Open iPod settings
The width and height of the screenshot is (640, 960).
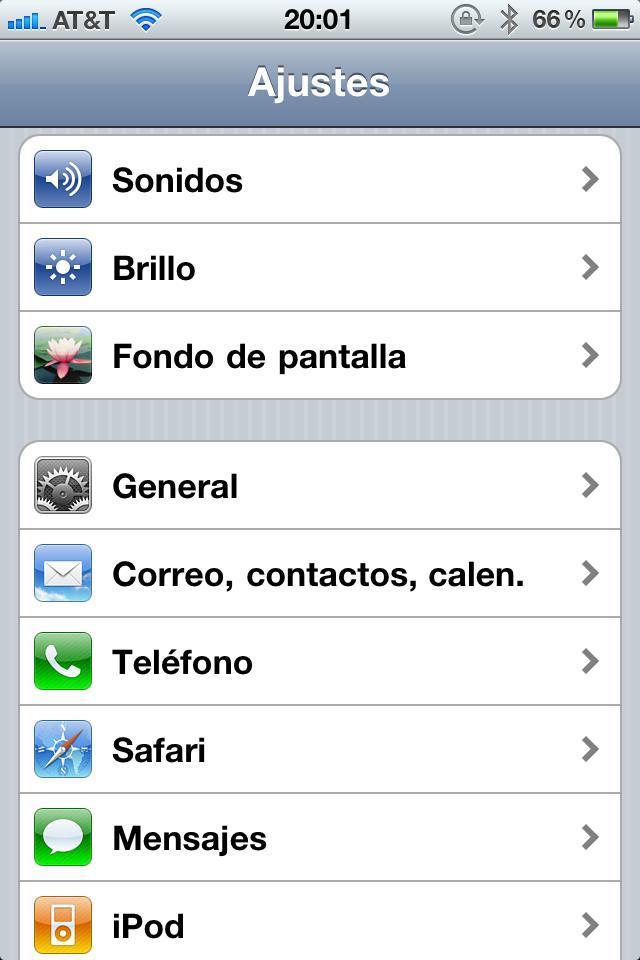tap(320, 924)
